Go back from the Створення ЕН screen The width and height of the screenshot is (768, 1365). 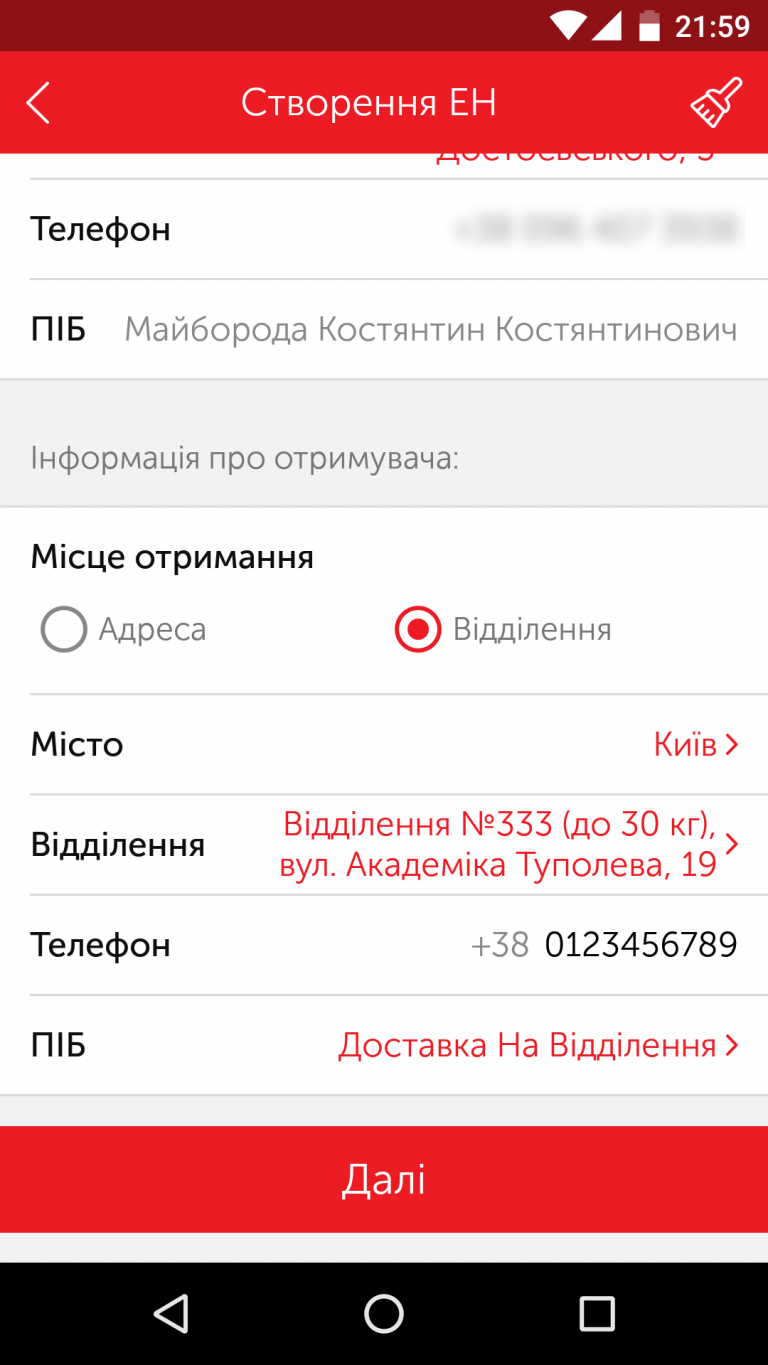(x=38, y=103)
